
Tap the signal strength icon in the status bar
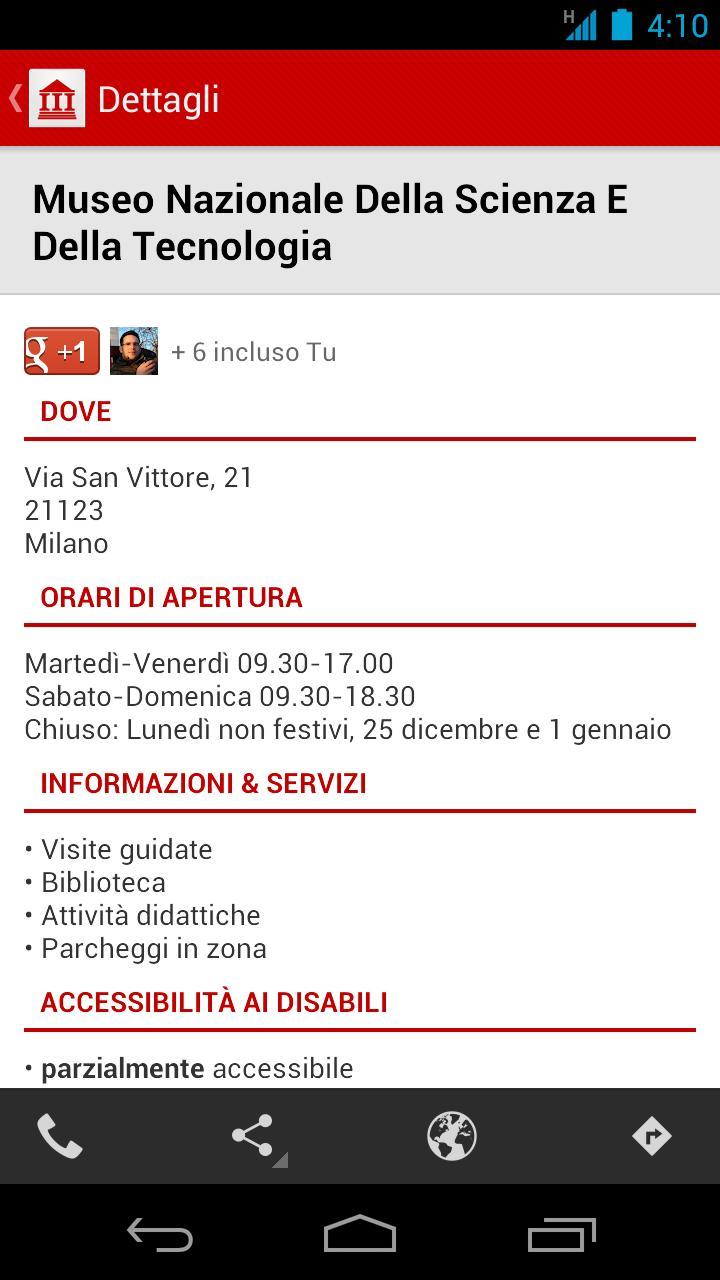[583, 27]
